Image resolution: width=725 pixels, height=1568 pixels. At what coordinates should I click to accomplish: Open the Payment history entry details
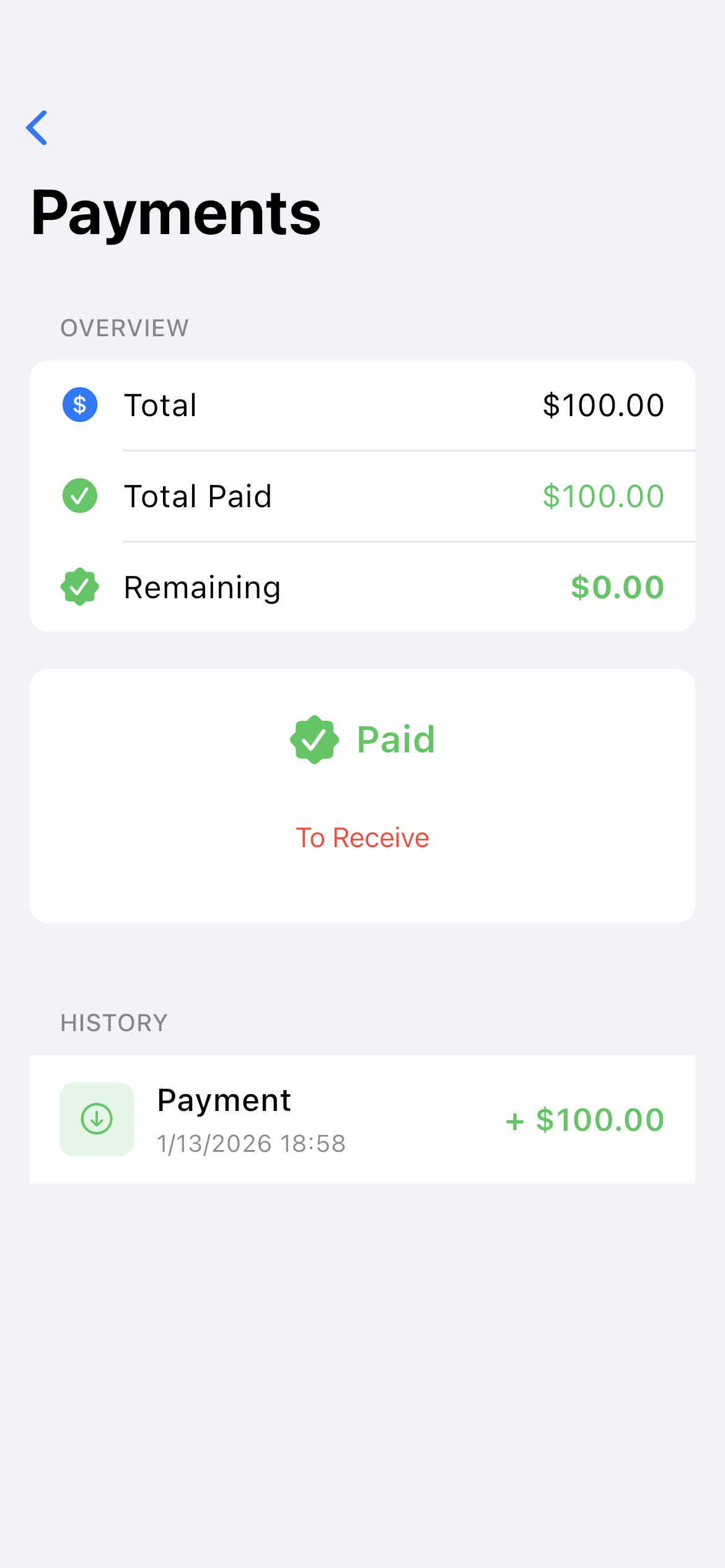click(362, 1118)
